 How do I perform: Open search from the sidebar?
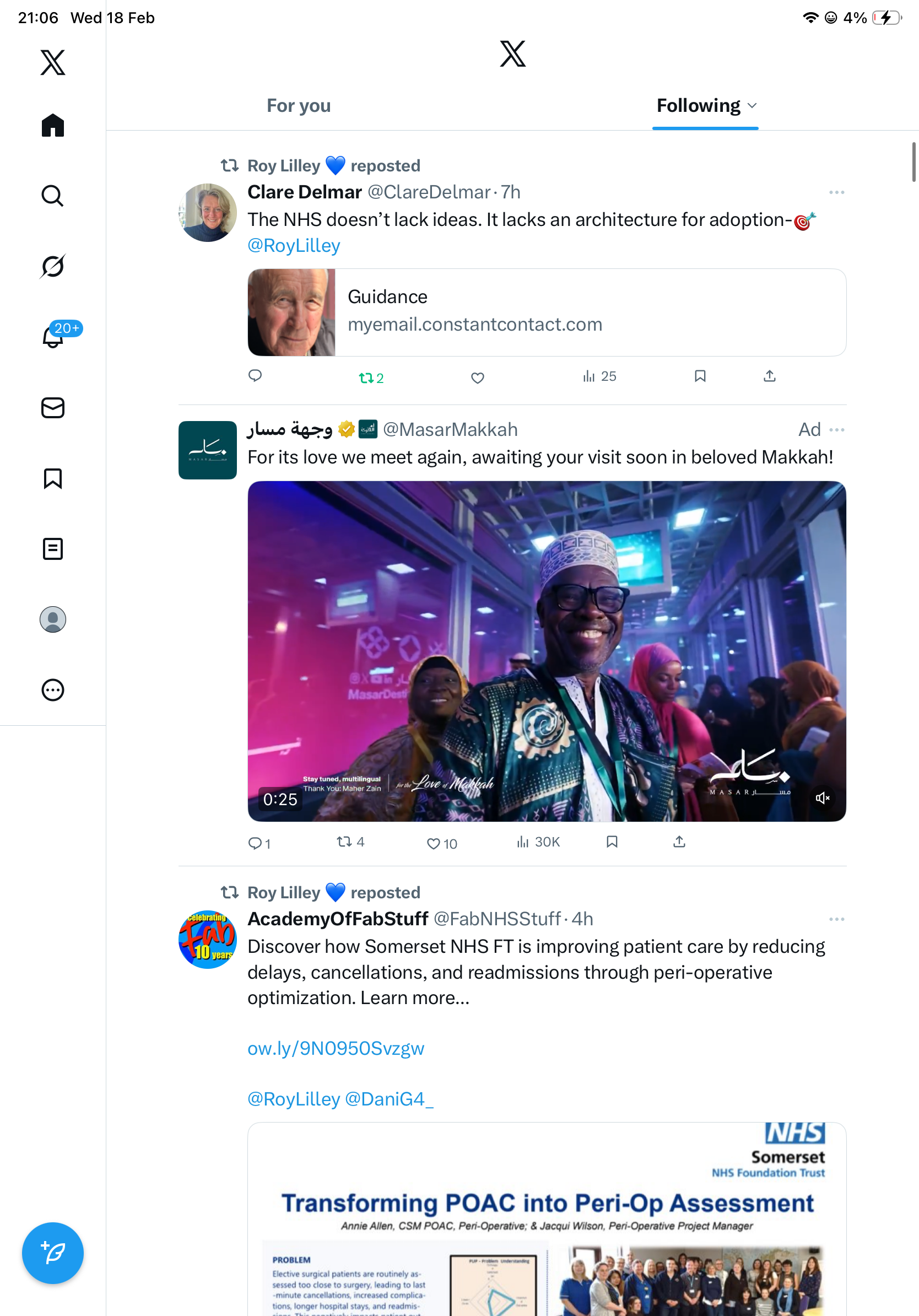[x=53, y=196]
